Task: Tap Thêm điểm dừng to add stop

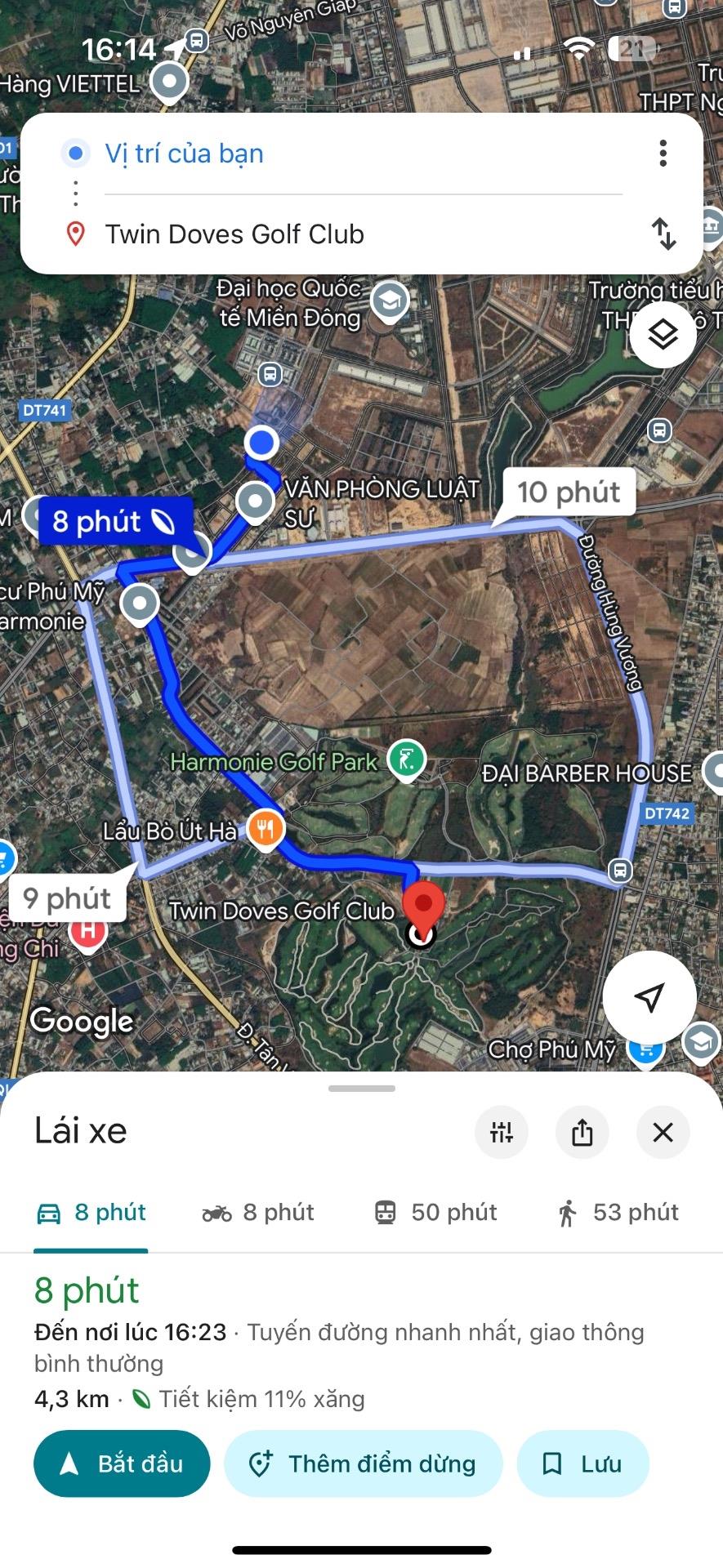Action: (363, 1463)
